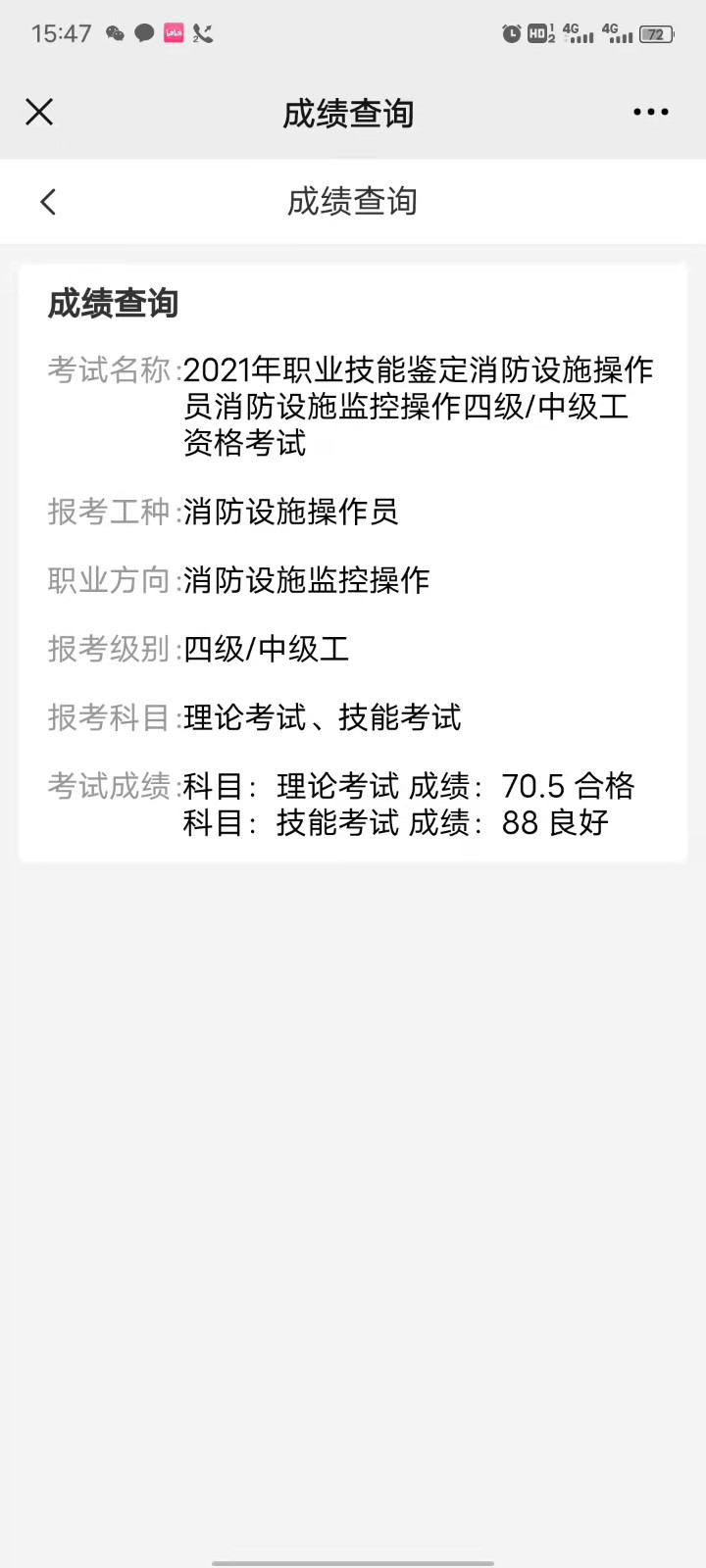This screenshot has height=1568, width=706.
Task: Go back using the arrow icon
Action: pyautogui.click(x=48, y=202)
